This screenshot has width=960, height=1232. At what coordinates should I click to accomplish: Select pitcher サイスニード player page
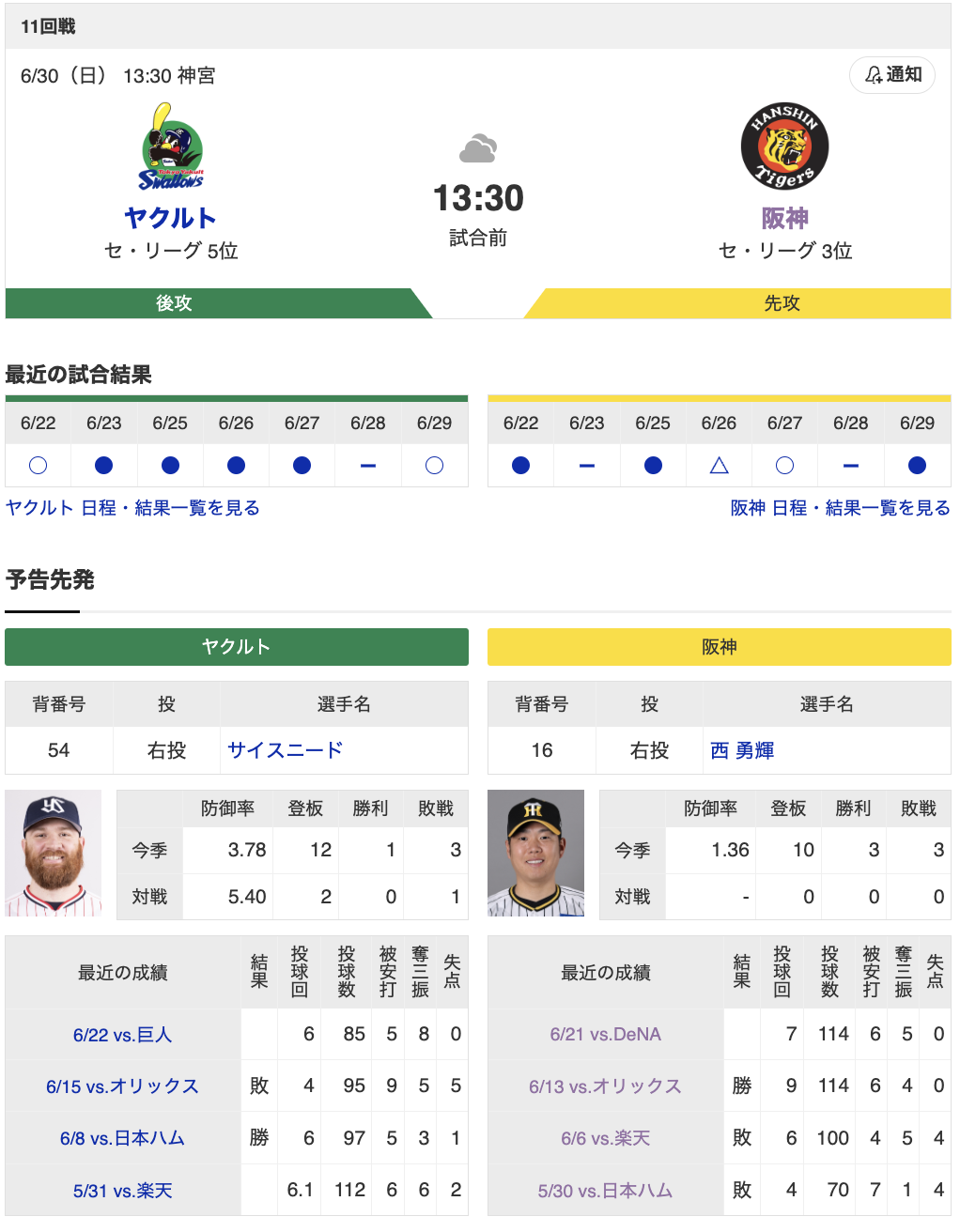click(x=285, y=750)
